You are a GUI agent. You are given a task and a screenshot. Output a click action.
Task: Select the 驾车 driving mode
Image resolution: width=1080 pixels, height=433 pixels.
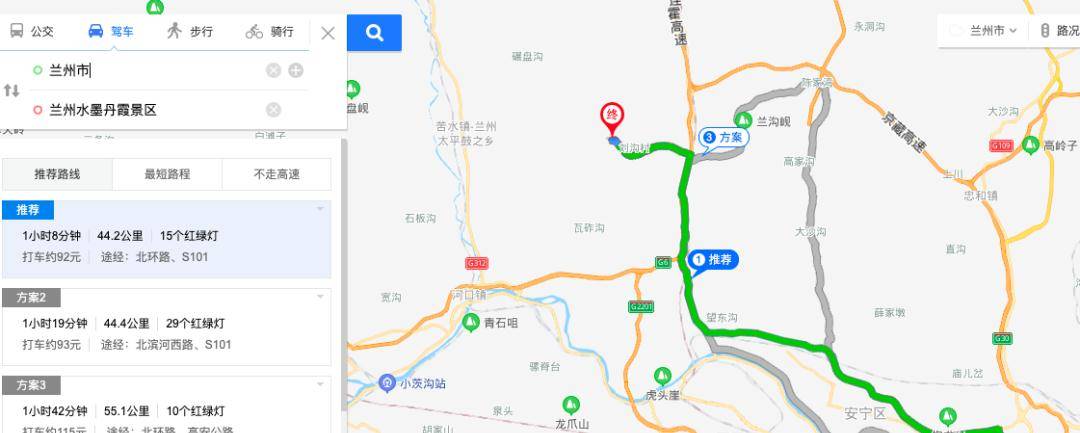[x=110, y=32]
